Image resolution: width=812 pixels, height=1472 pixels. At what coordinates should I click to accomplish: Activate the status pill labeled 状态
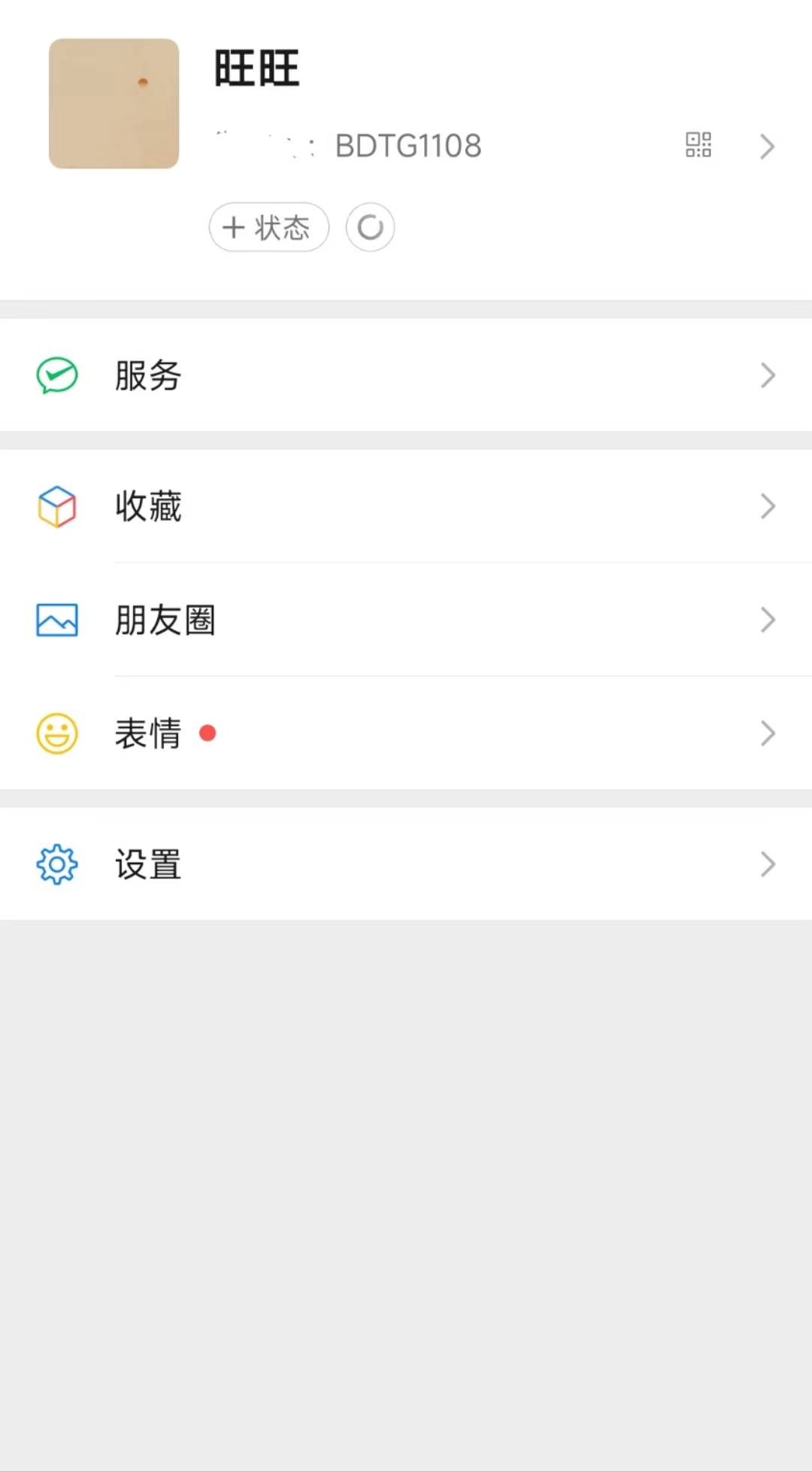268,226
